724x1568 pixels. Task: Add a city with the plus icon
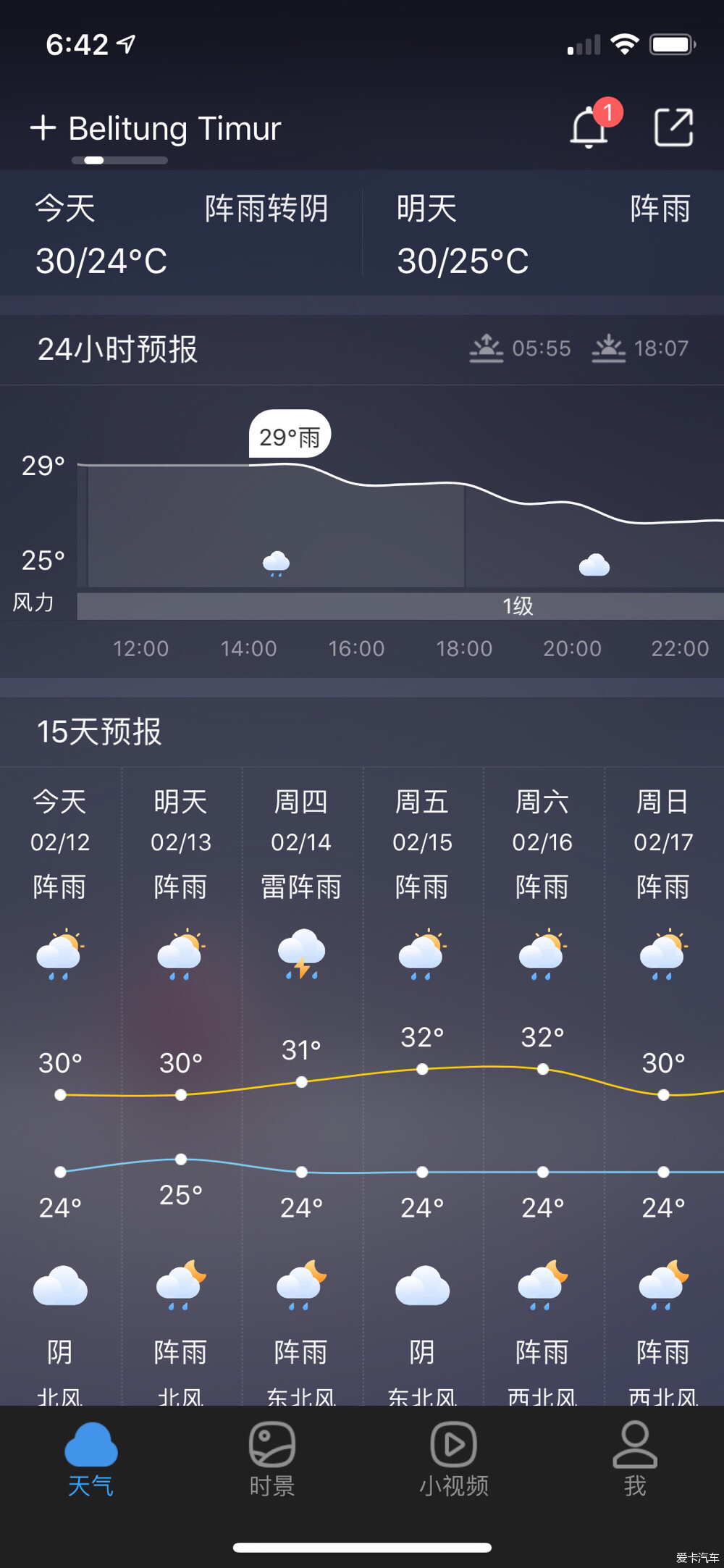click(43, 128)
